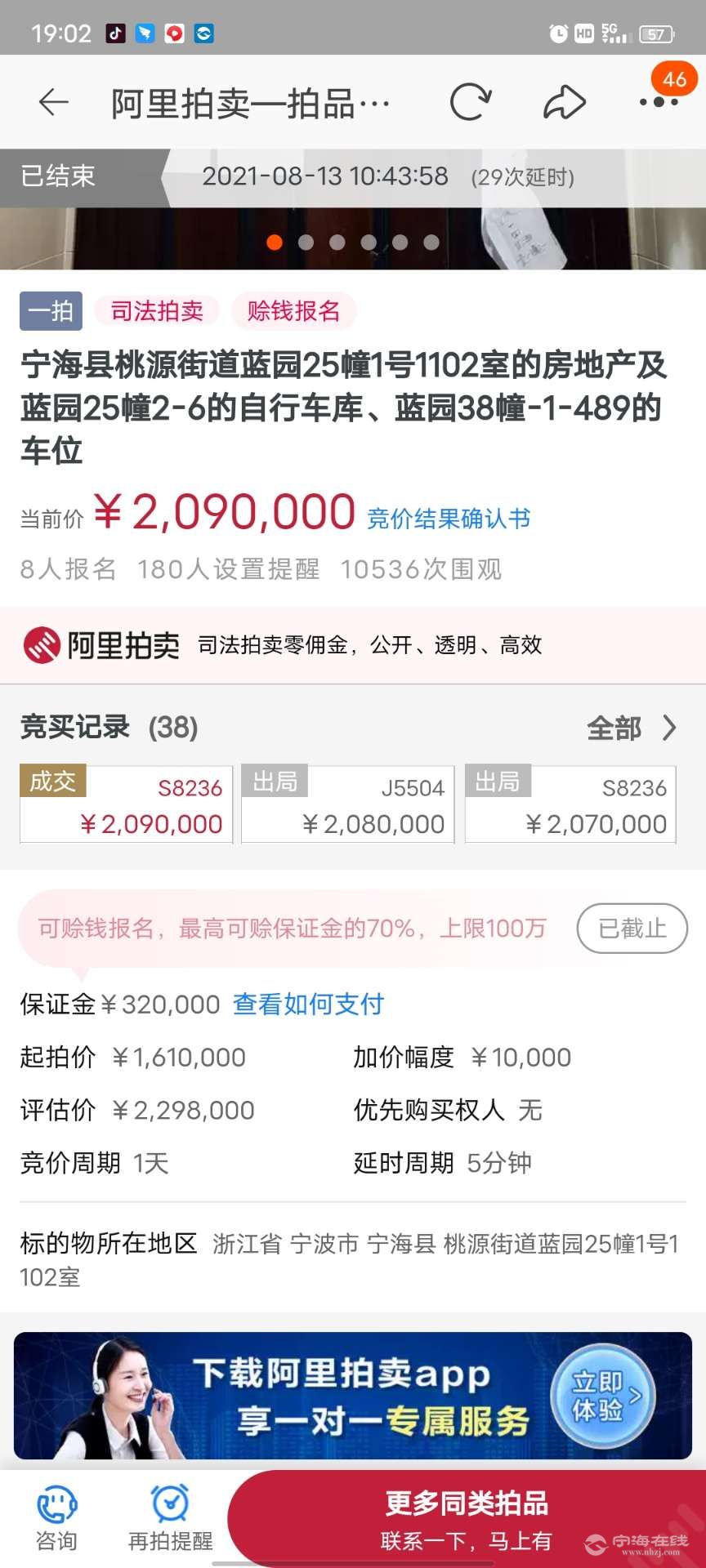This screenshot has height=1568, width=706.
Task: Open the J5504 ¥2,080,000 bid card
Action: [x=348, y=804]
